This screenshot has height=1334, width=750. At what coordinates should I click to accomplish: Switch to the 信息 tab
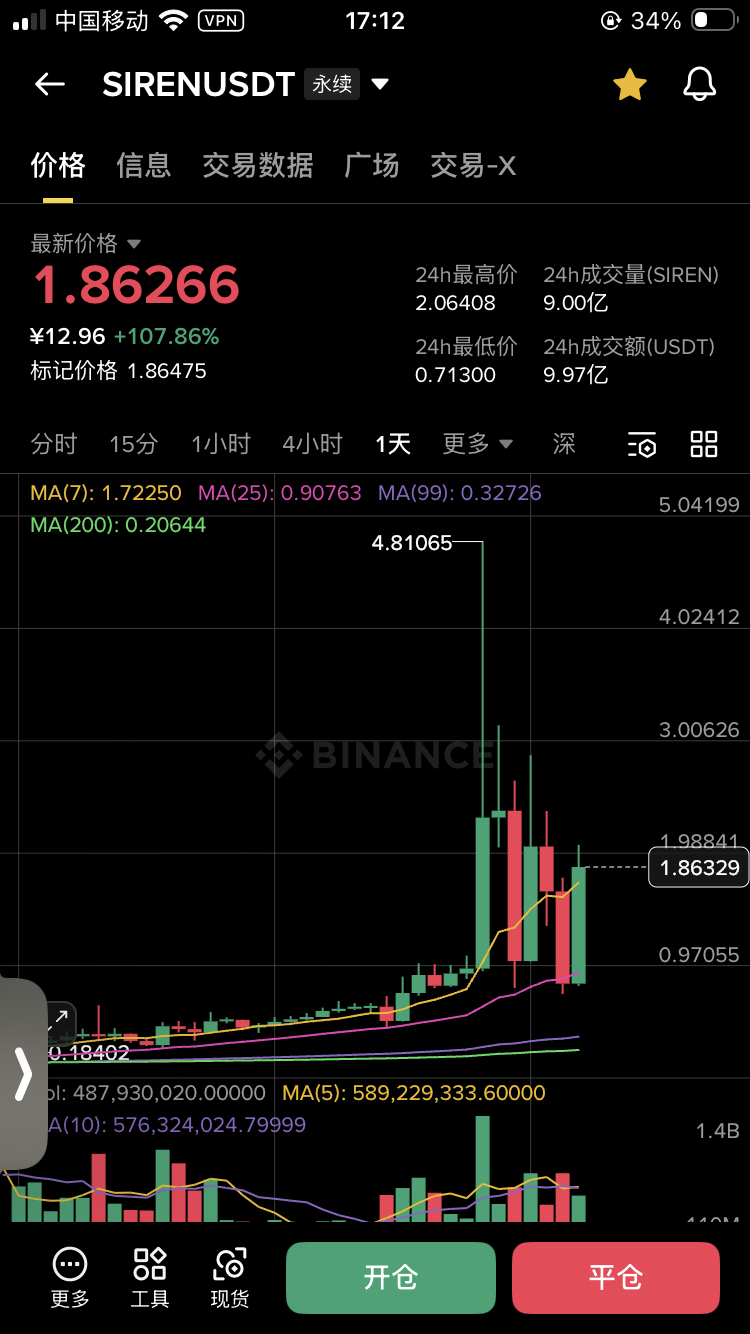coord(143,165)
